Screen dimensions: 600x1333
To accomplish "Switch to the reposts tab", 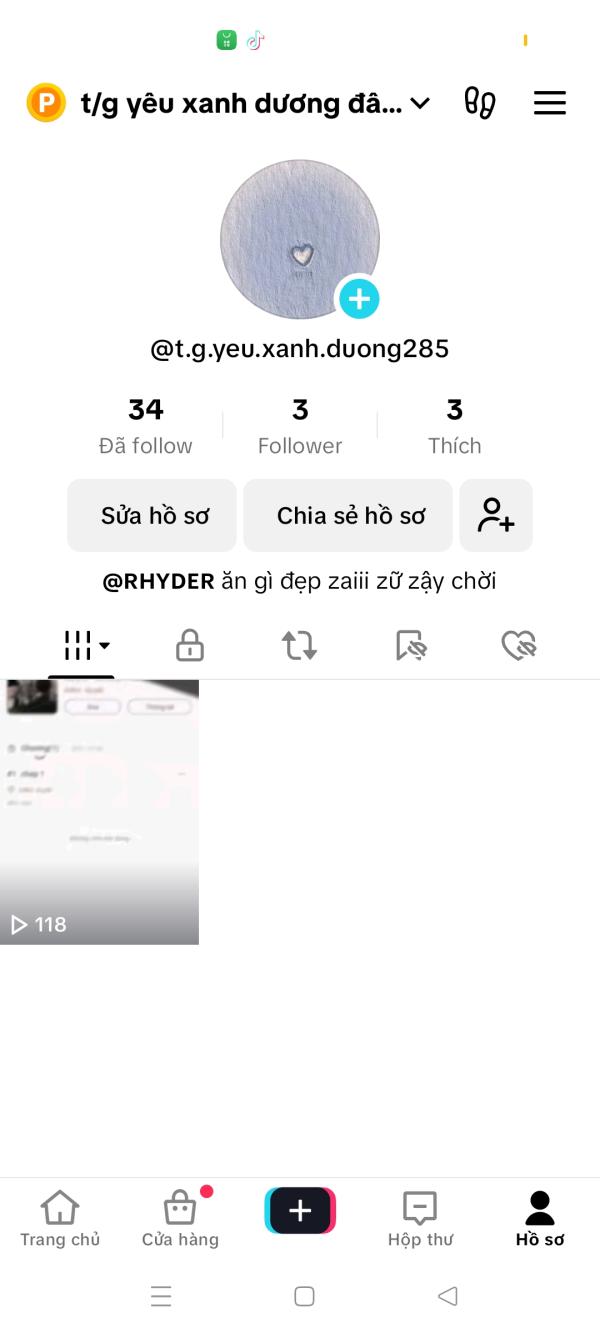I will pyautogui.click(x=299, y=646).
